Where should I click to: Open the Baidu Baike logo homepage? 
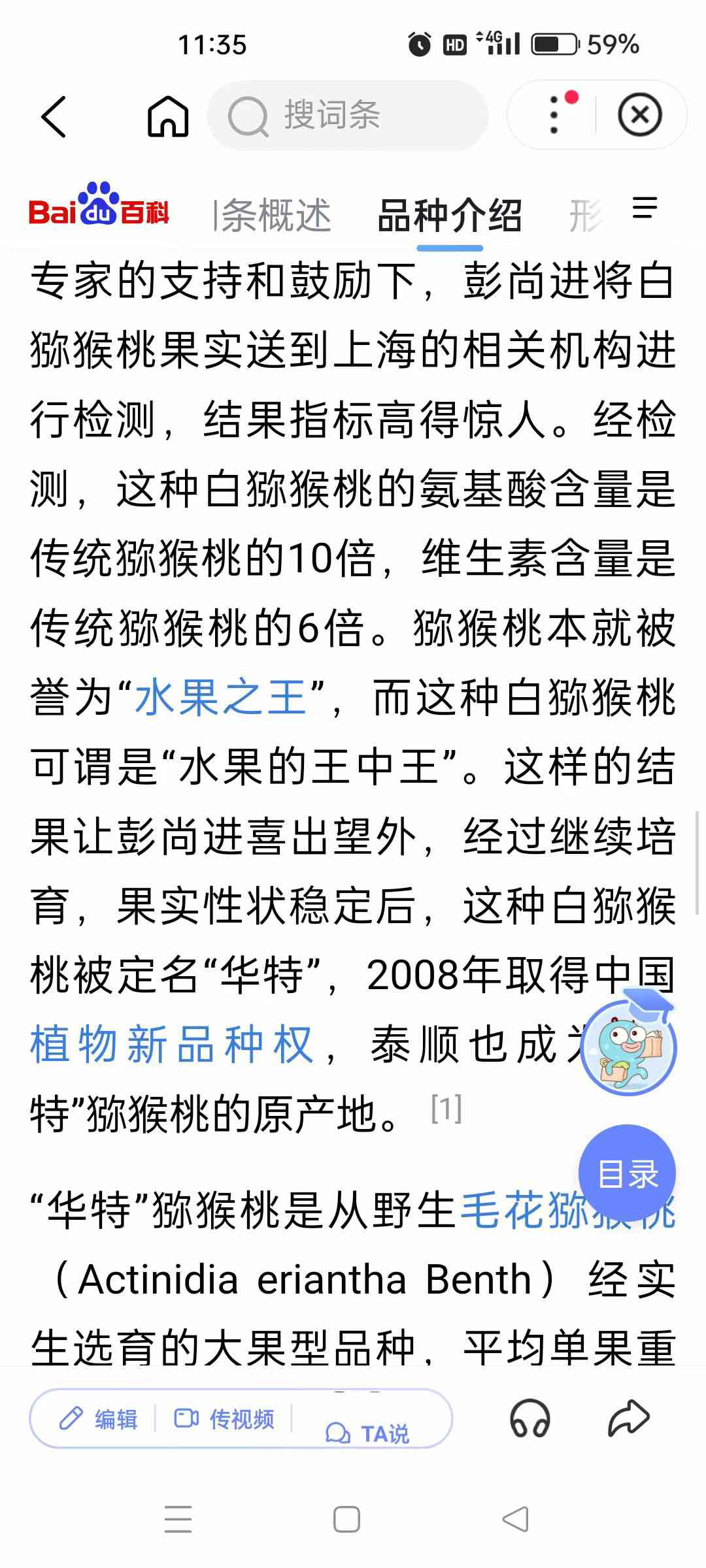click(99, 207)
